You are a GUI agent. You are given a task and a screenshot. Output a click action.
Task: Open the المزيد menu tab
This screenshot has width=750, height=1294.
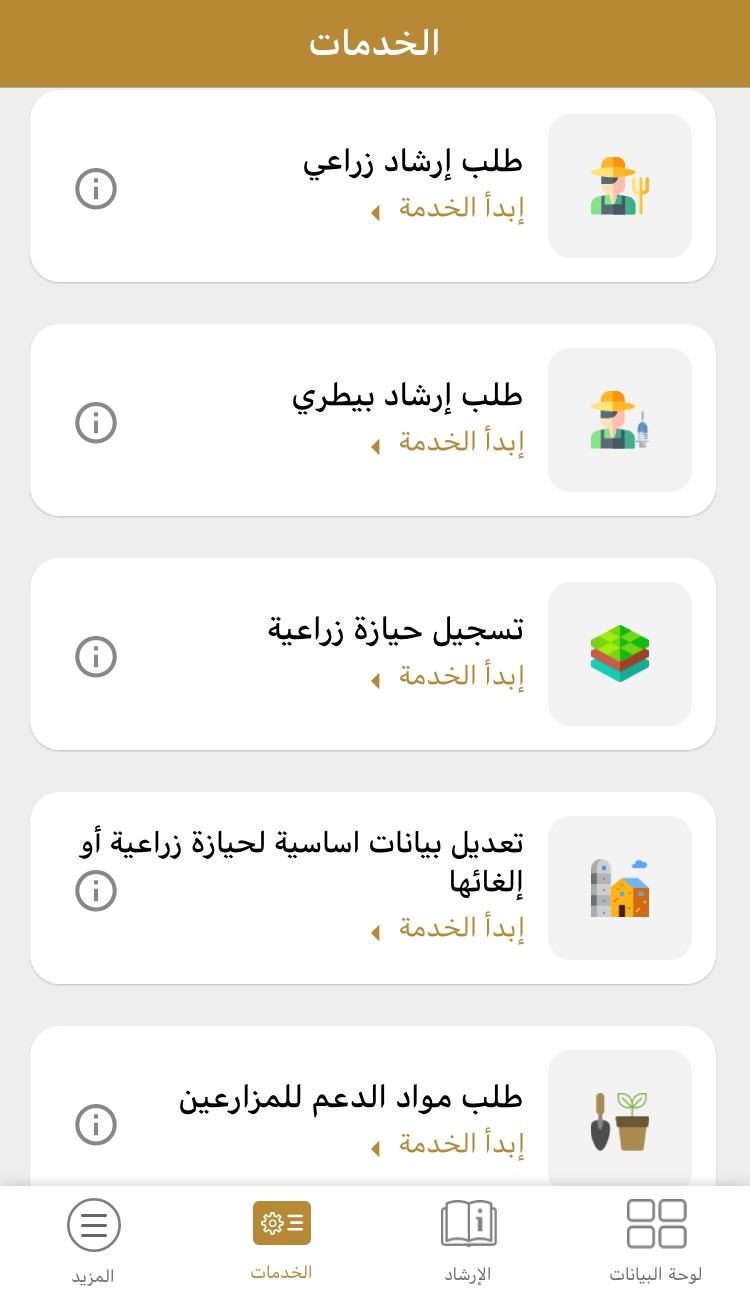pos(93,1240)
